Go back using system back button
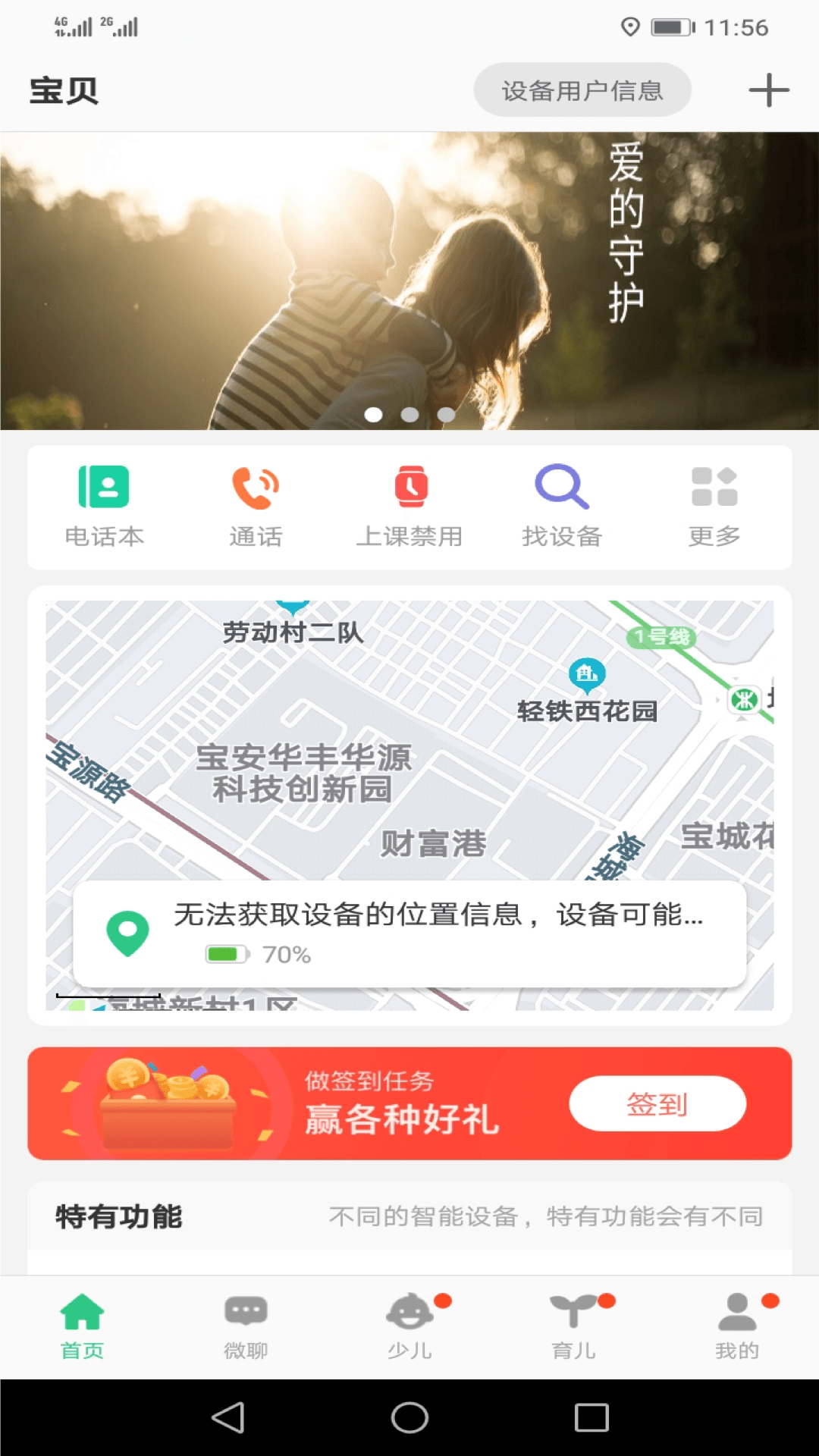Viewport: 819px width, 1456px height. (x=227, y=1417)
